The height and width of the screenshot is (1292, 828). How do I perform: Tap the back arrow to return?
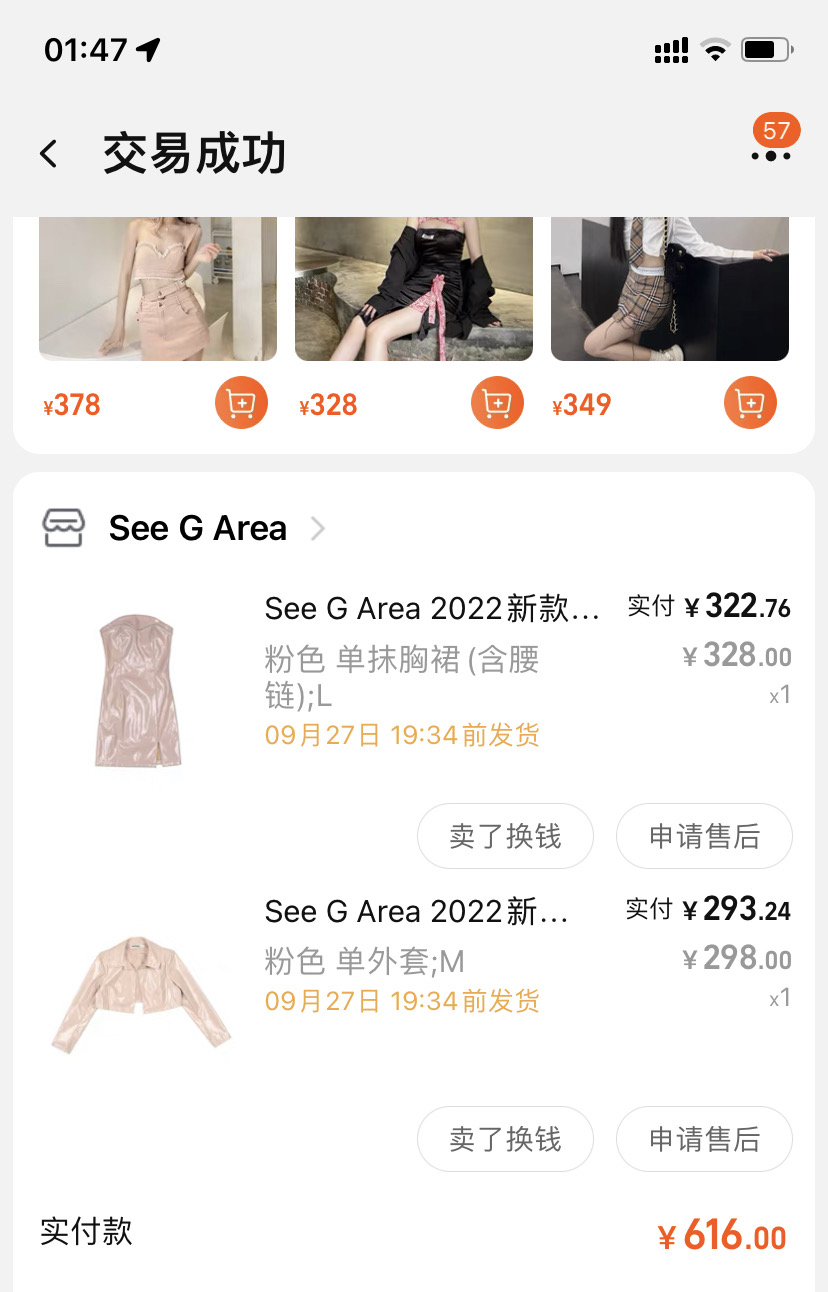coord(48,155)
